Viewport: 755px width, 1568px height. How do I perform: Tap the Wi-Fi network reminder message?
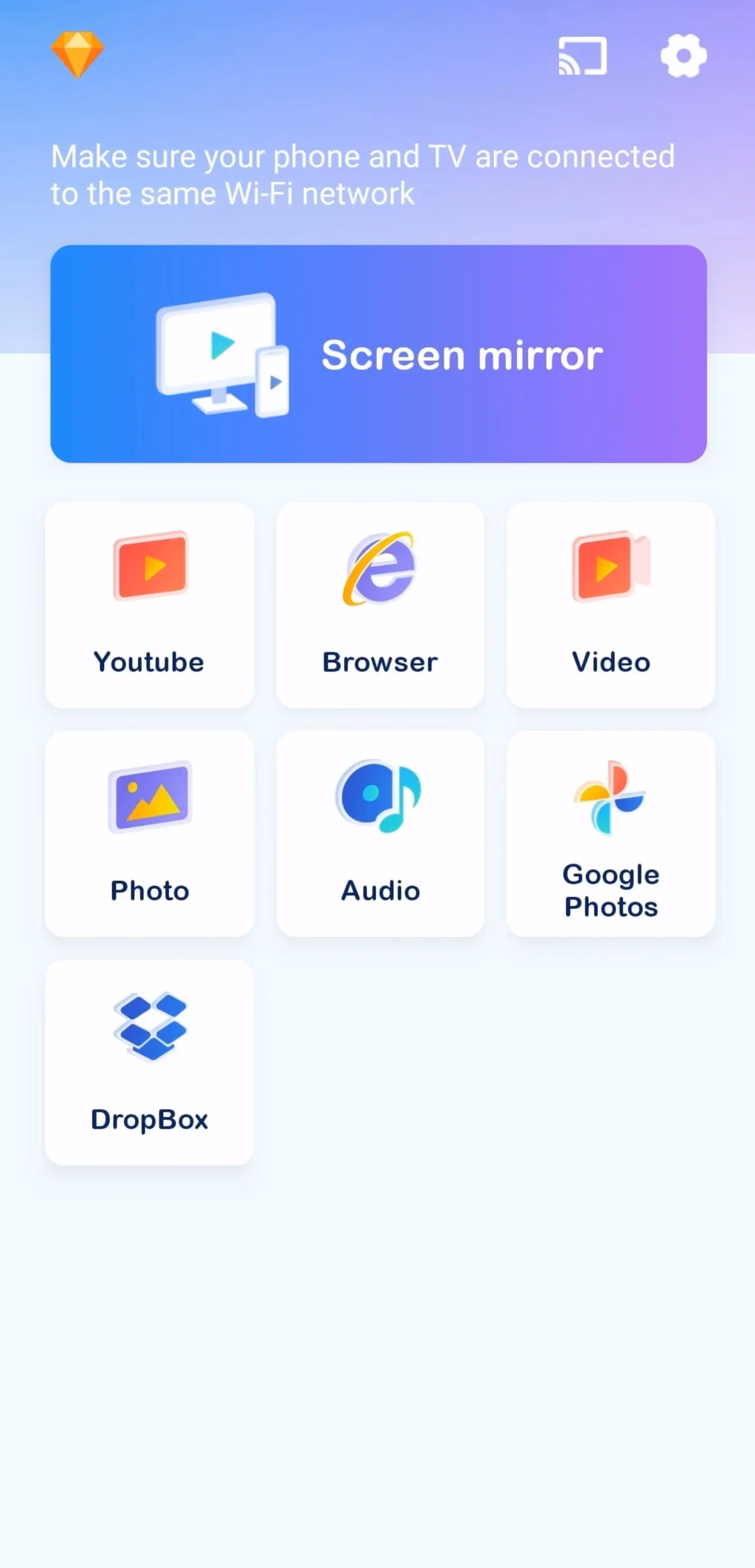pos(362,174)
